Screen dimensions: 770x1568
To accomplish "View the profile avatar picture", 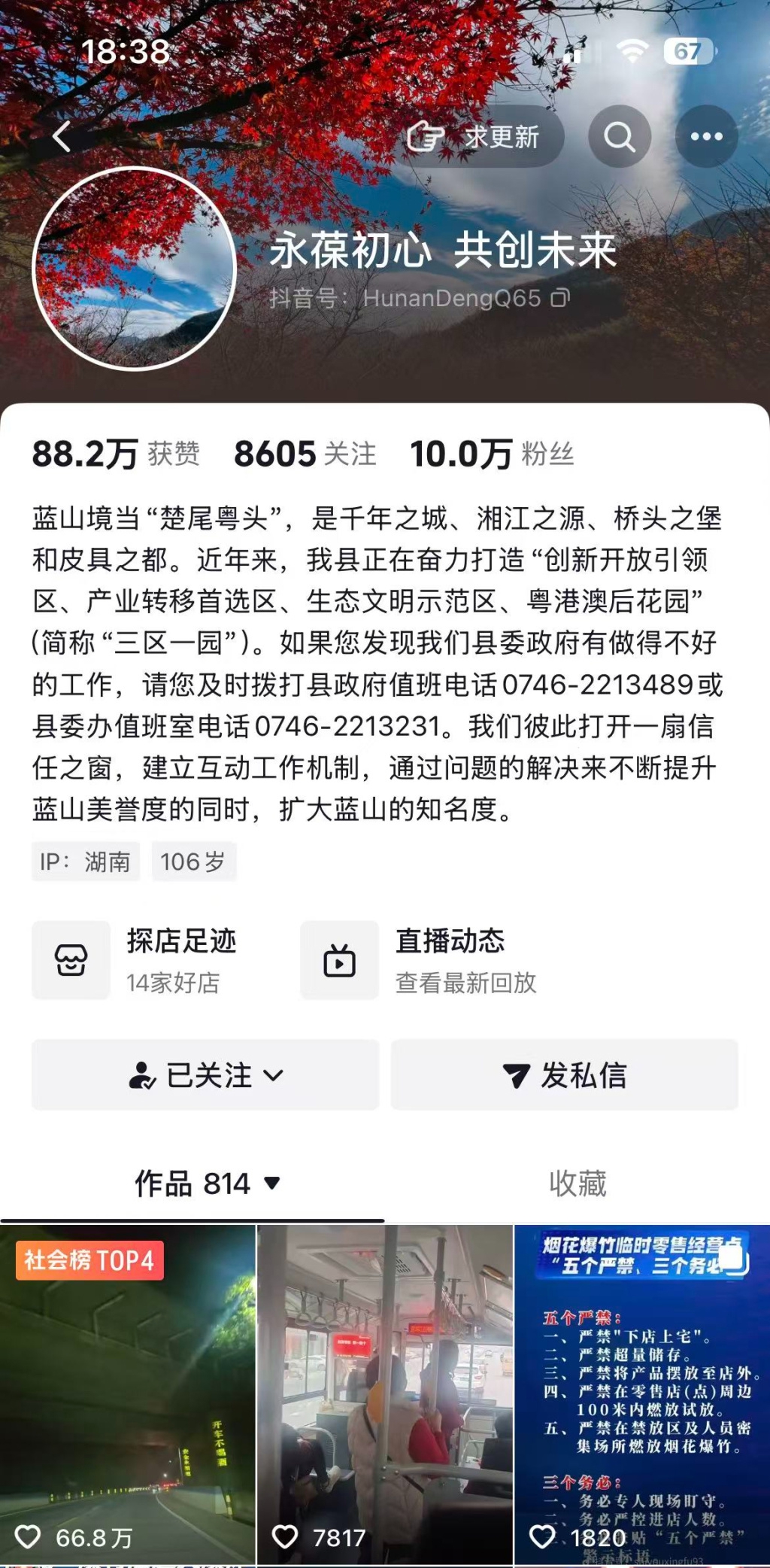I will tap(135, 269).
